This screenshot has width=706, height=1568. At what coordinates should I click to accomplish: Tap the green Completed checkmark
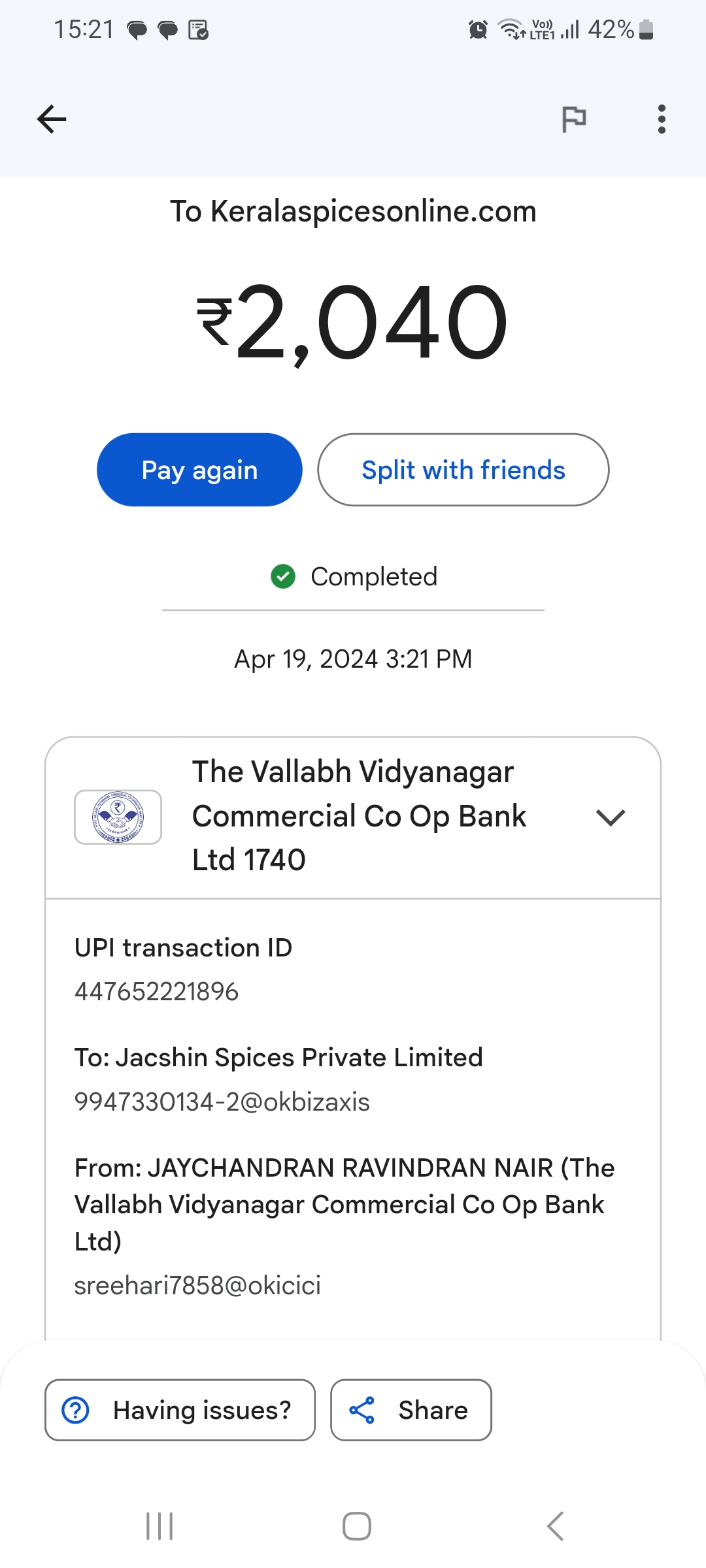click(x=282, y=576)
